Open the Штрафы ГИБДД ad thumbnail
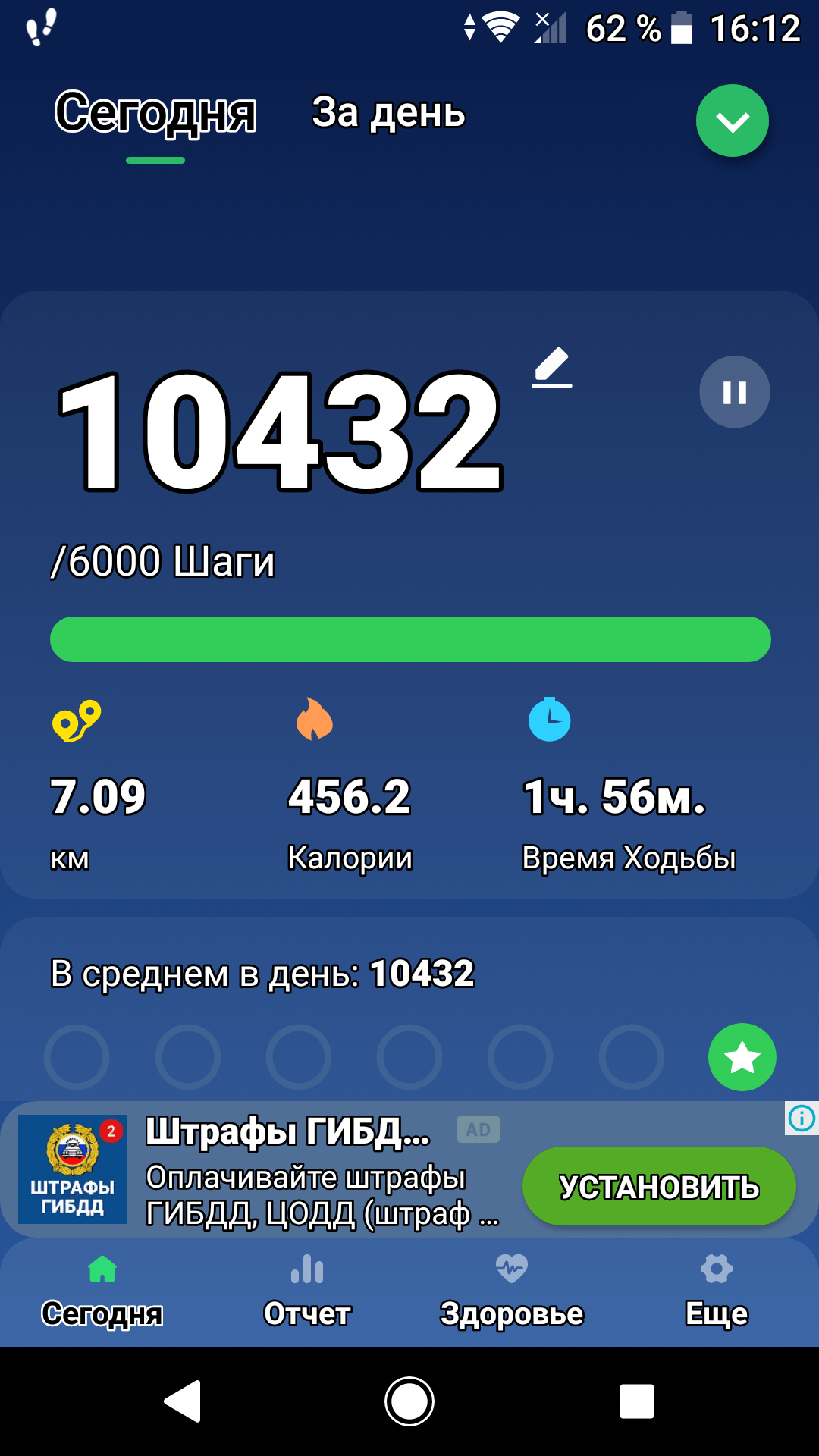This screenshot has height=1456, width=819. (x=73, y=1169)
